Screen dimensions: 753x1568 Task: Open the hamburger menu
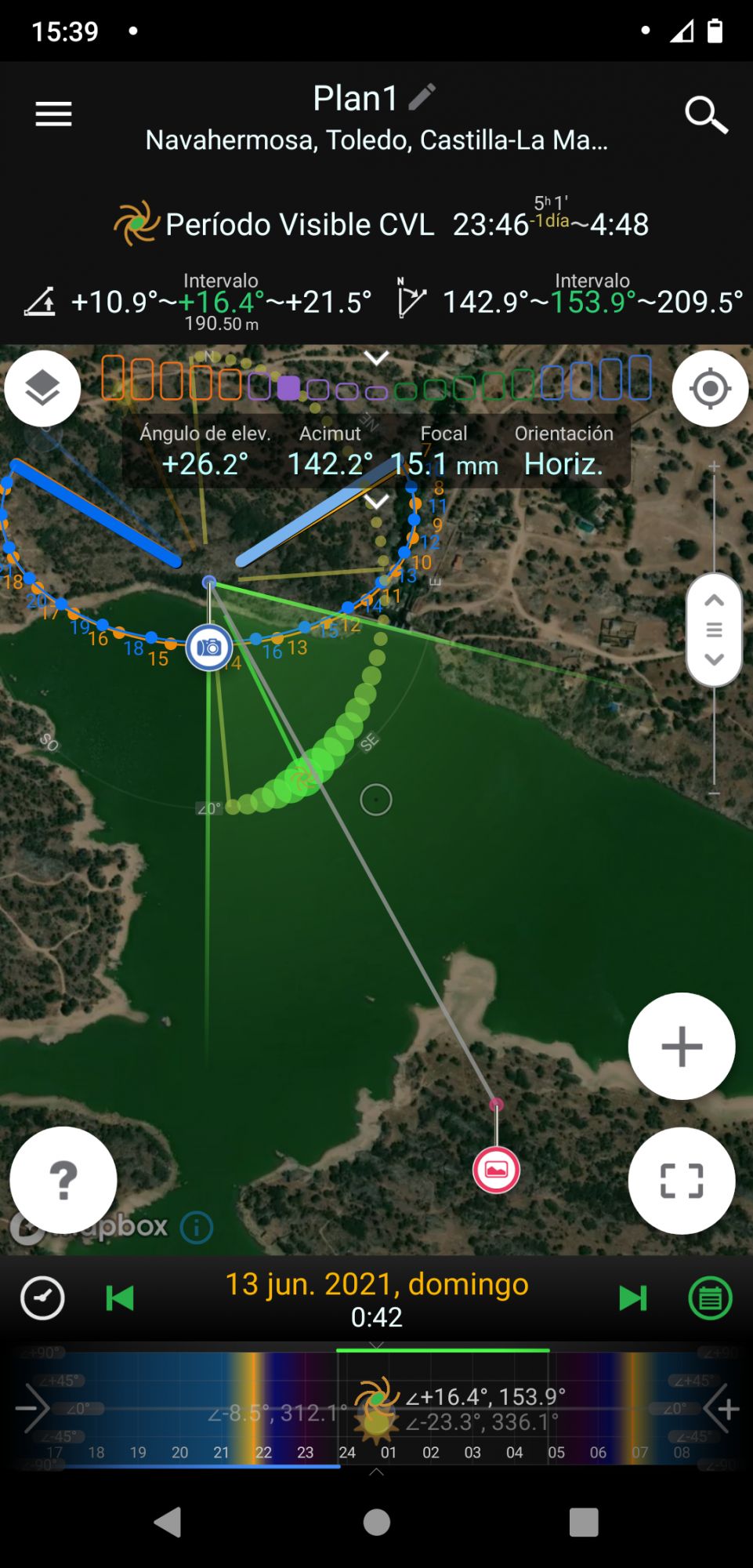point(53,114)
